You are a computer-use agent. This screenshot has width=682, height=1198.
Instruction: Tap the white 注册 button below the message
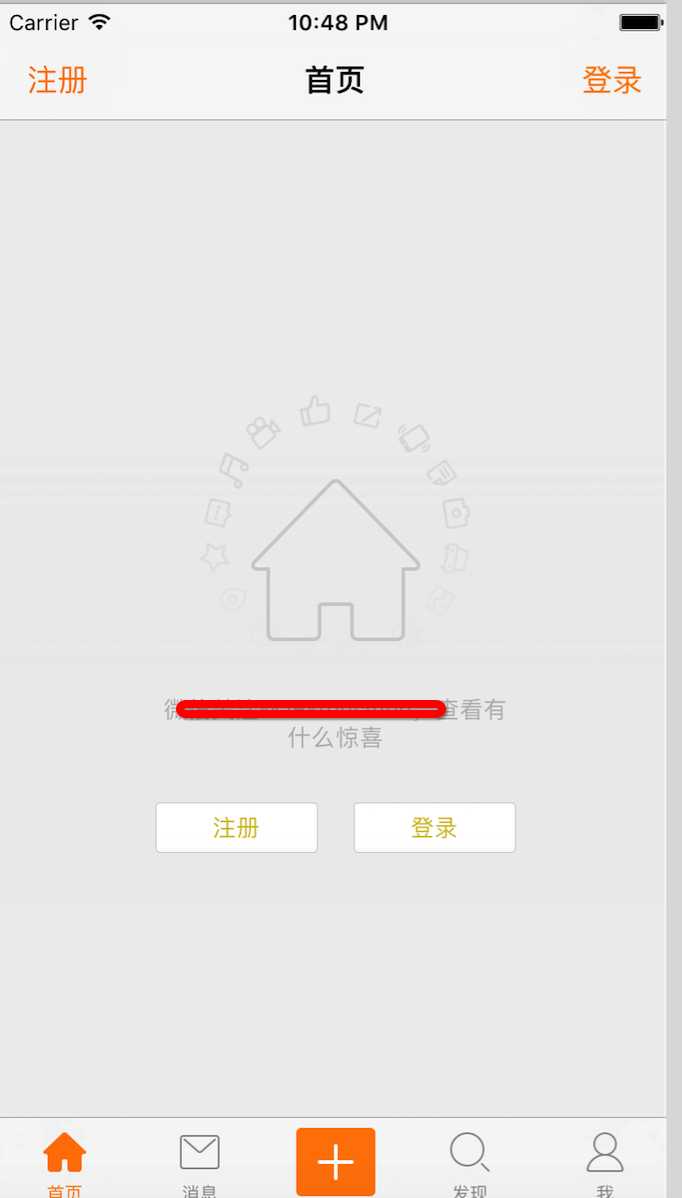tap(237, 827)
